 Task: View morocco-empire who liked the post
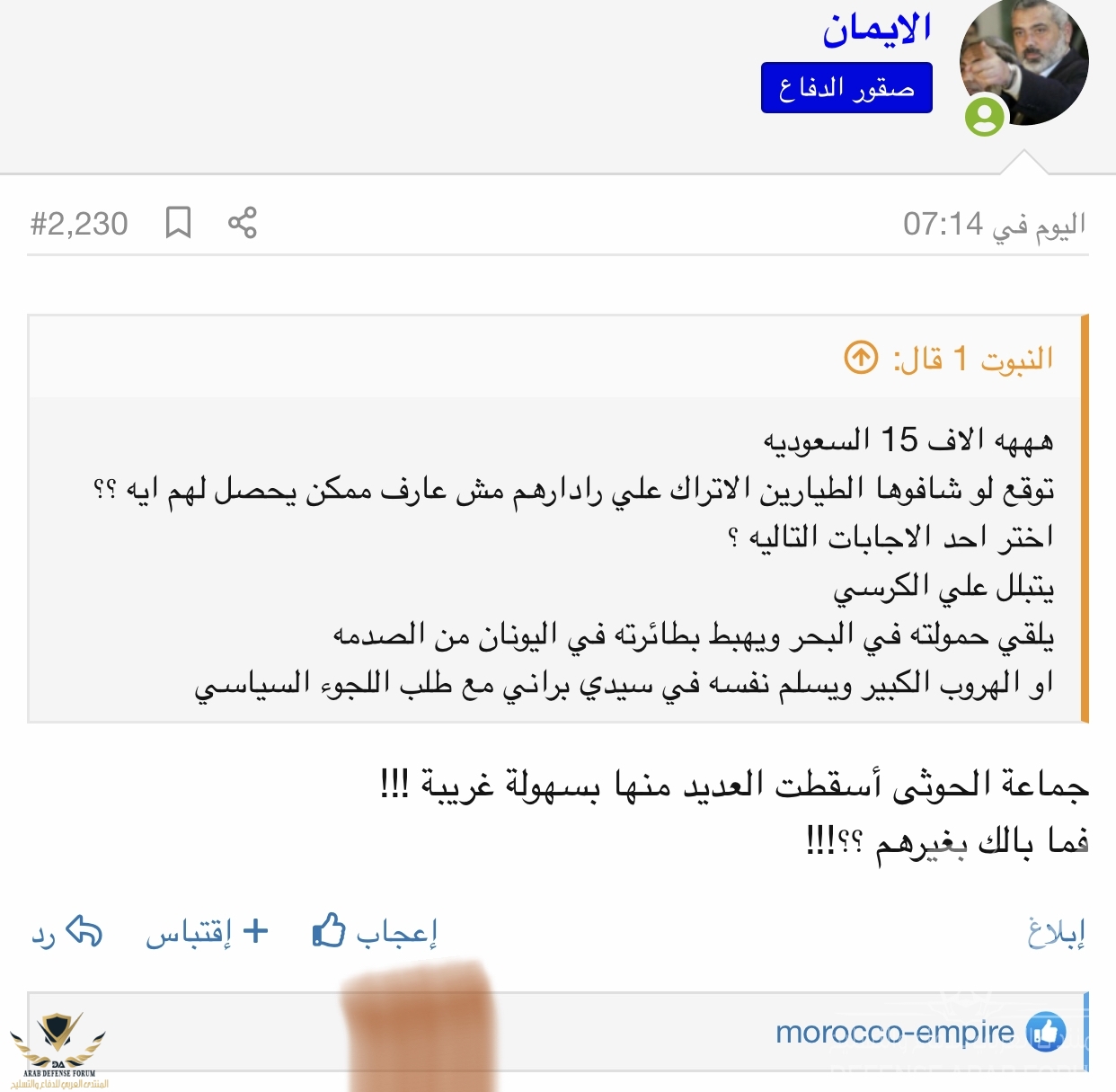point(894,1032)
